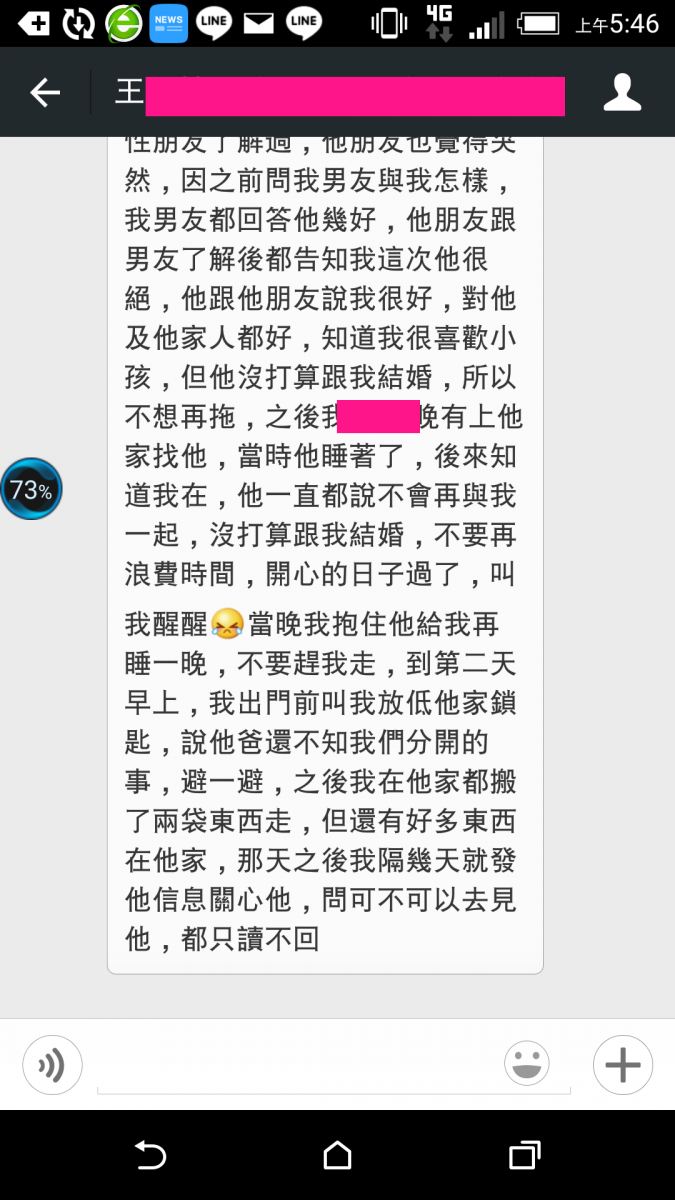The image size is (675, 1200).
Task: Open the recent apps view
Action: pyautogui.click(x=524, y=1156)
